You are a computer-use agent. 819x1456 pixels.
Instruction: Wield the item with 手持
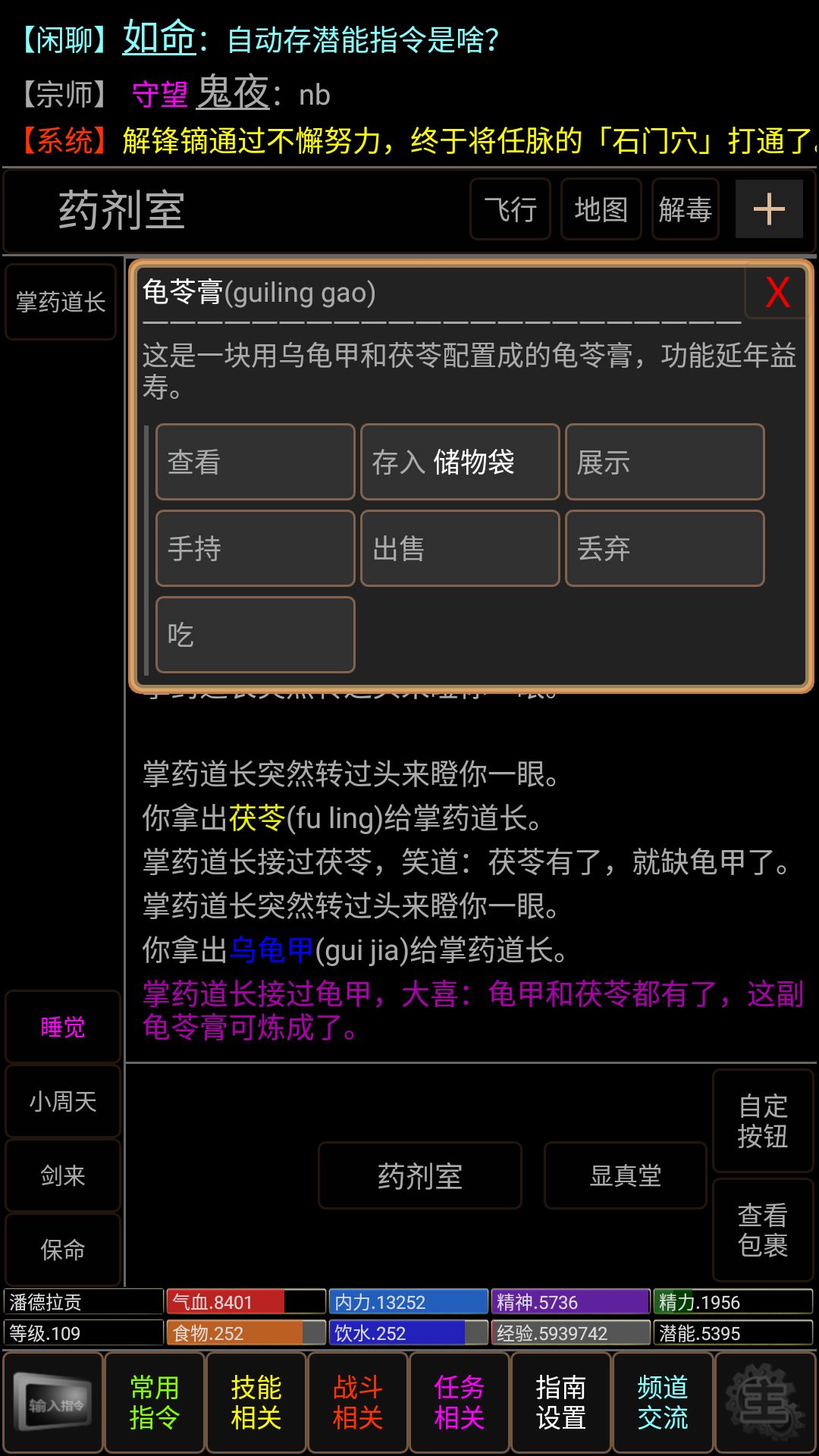tap(255, 548)
